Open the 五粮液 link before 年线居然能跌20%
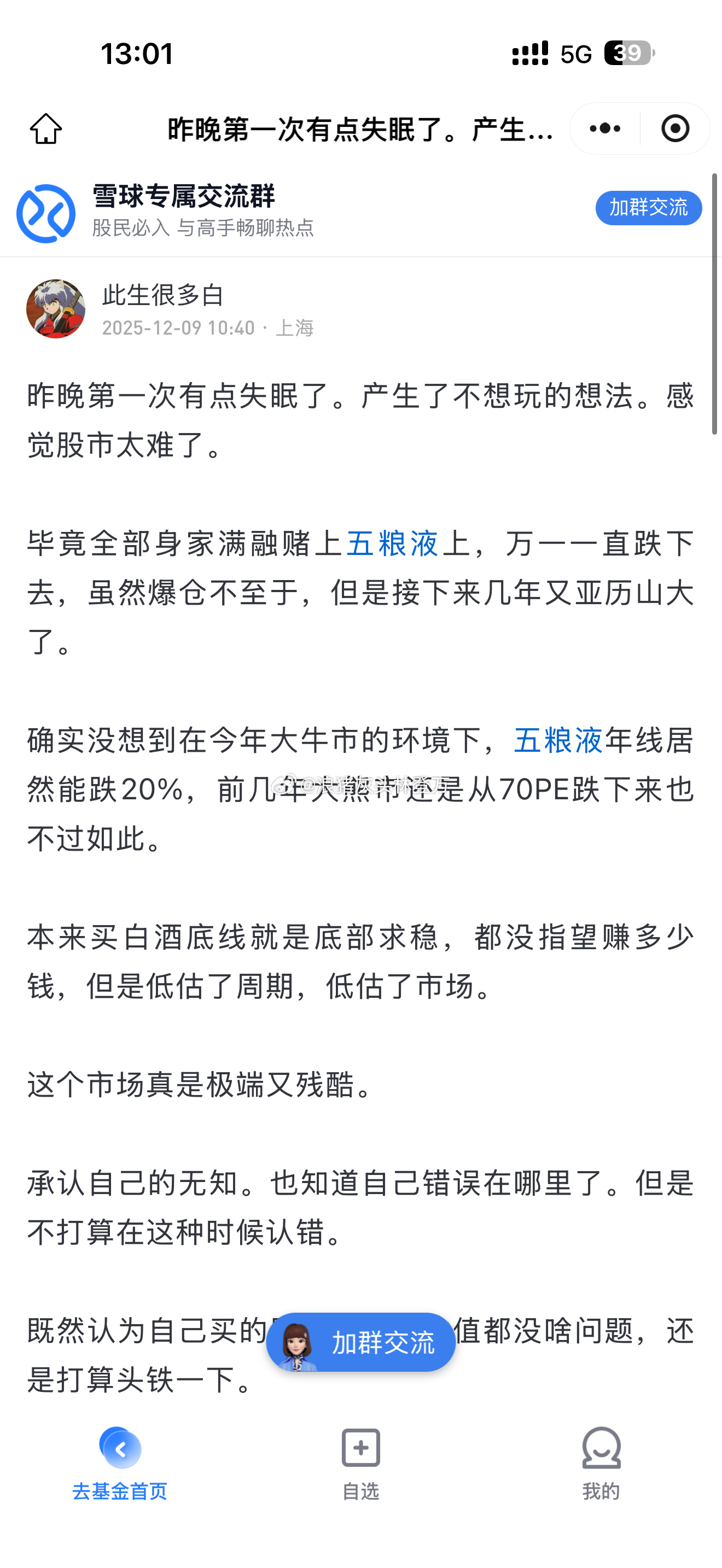 (557, 741)
